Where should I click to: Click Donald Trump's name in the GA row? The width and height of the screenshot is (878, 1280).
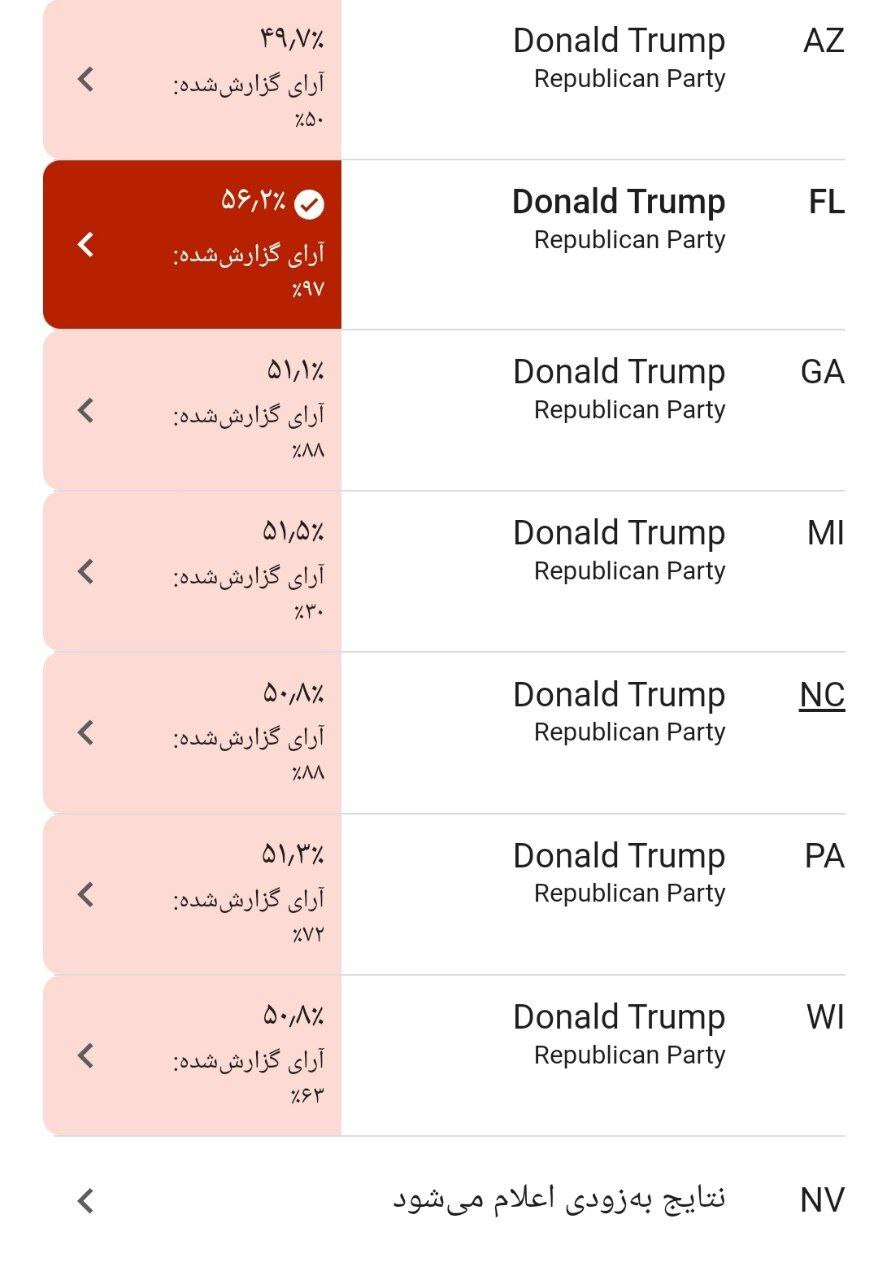tap(618, 370)
